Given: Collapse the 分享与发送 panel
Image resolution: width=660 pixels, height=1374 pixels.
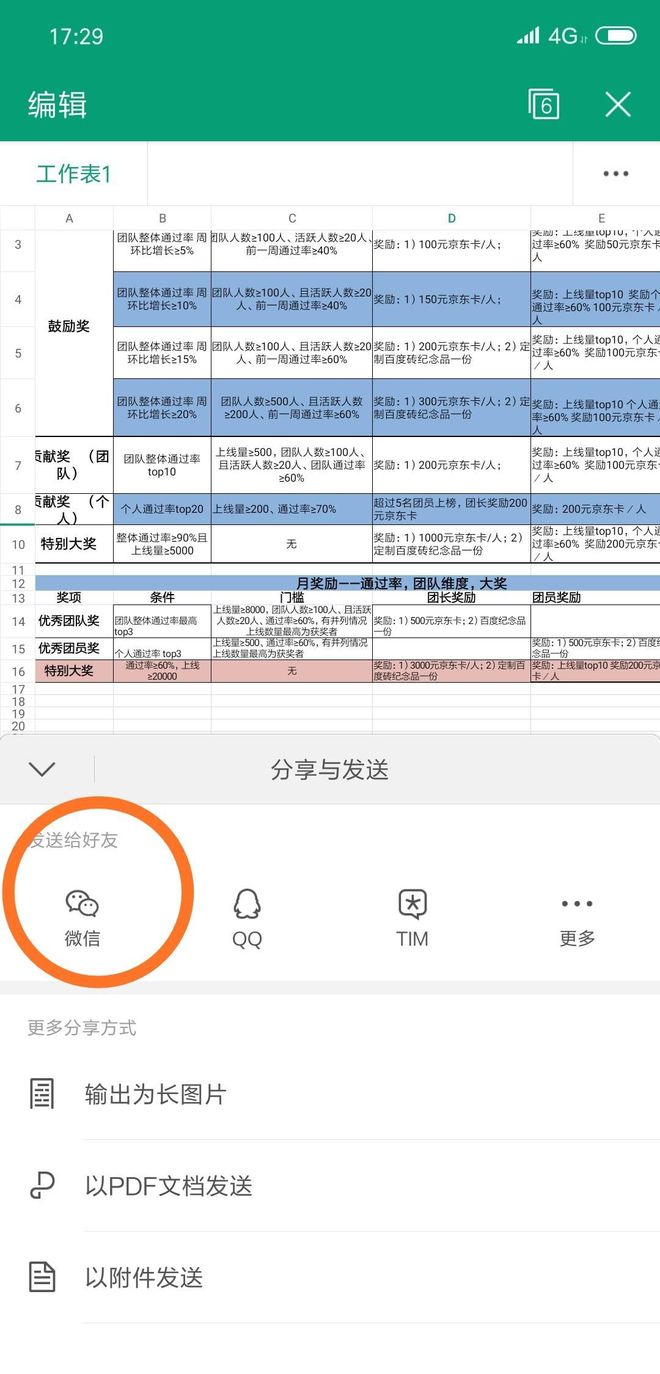Looking at the screenshot, I should coord(42,769).
